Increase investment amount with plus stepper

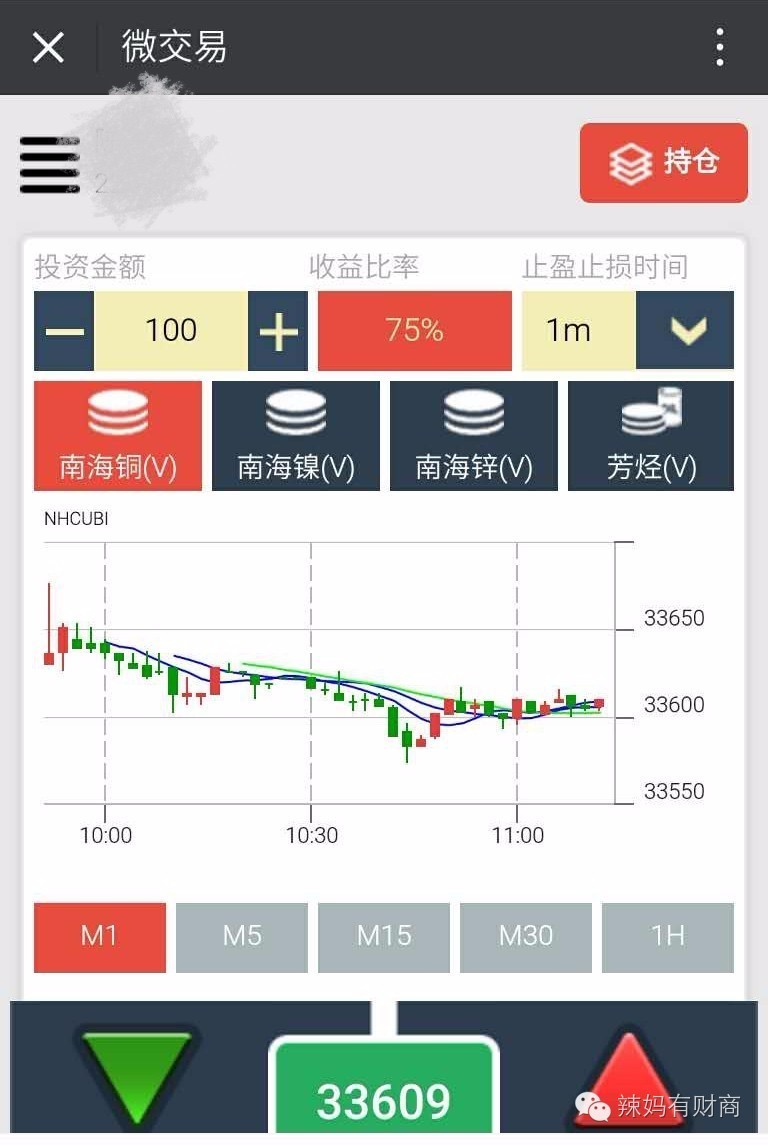[x=278, y=330]
